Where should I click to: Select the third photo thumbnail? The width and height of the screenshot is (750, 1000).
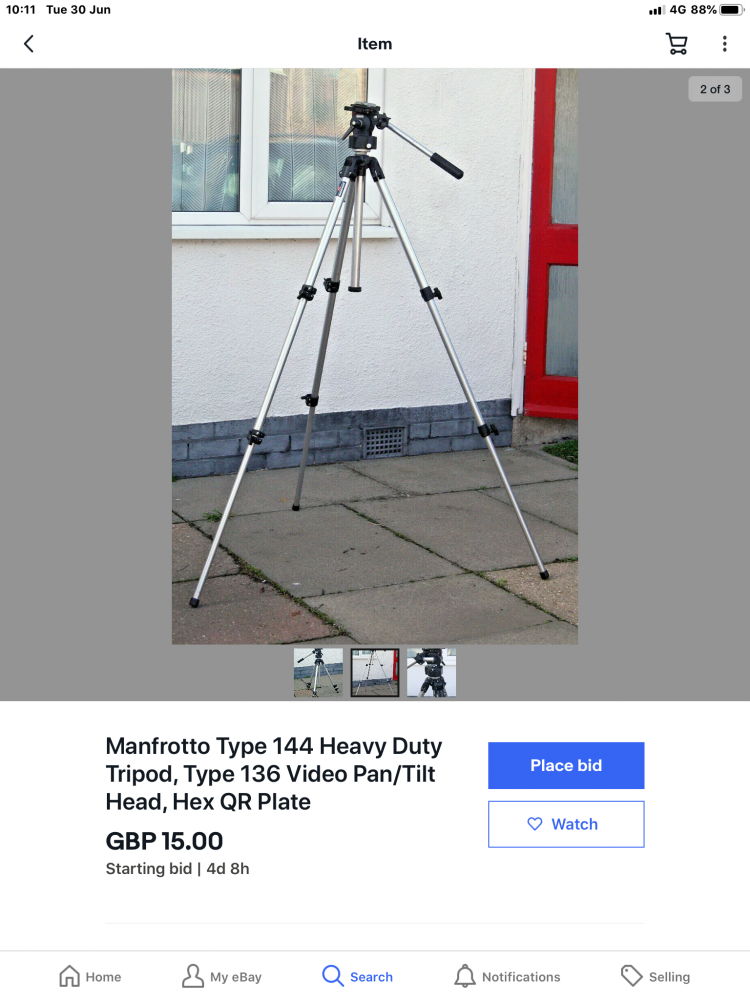tap(431, 672)
